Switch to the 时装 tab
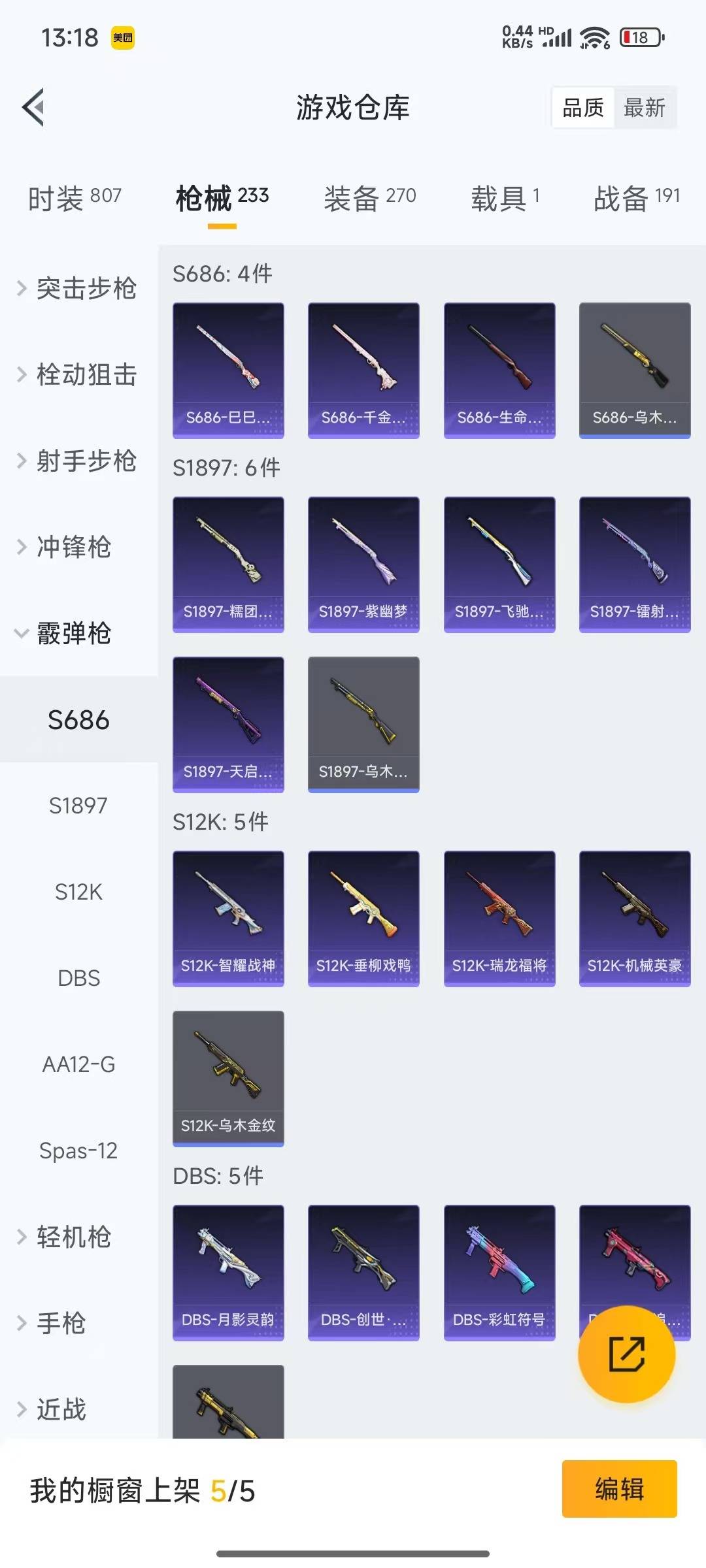Image resolution: width=706 pixels, height=1568 pixels. 75,197
